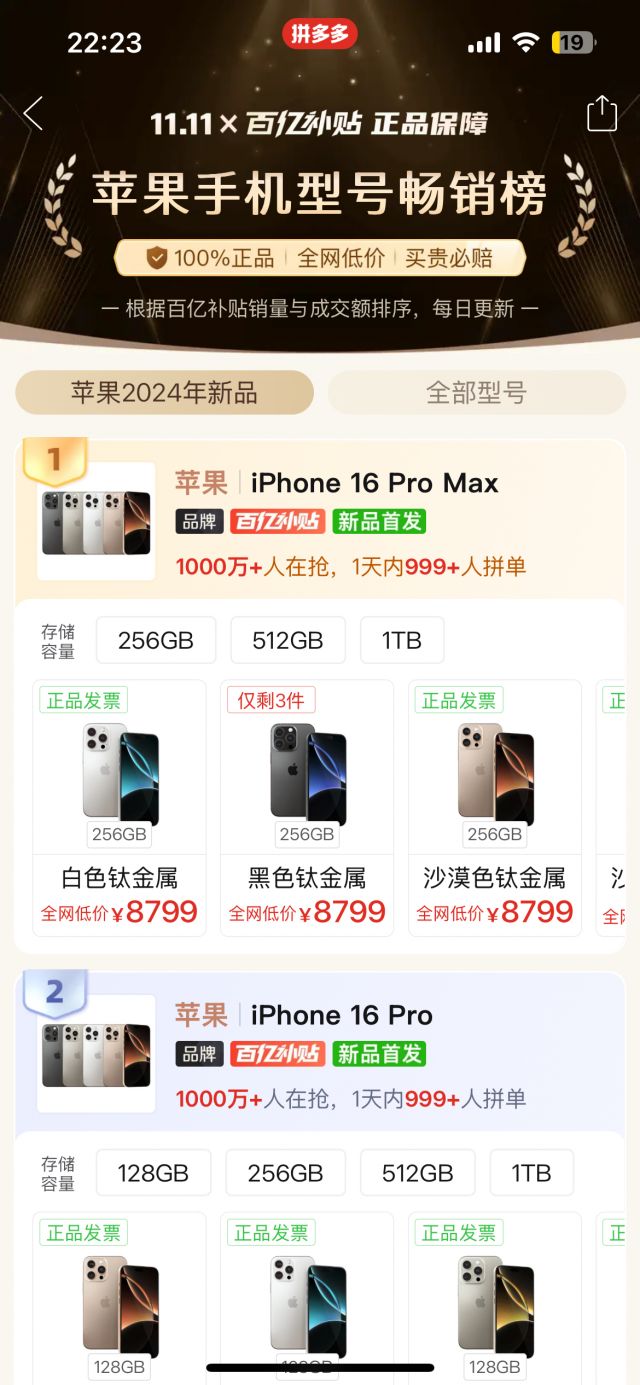Share this bestseller ranking page

pos(602,113)
